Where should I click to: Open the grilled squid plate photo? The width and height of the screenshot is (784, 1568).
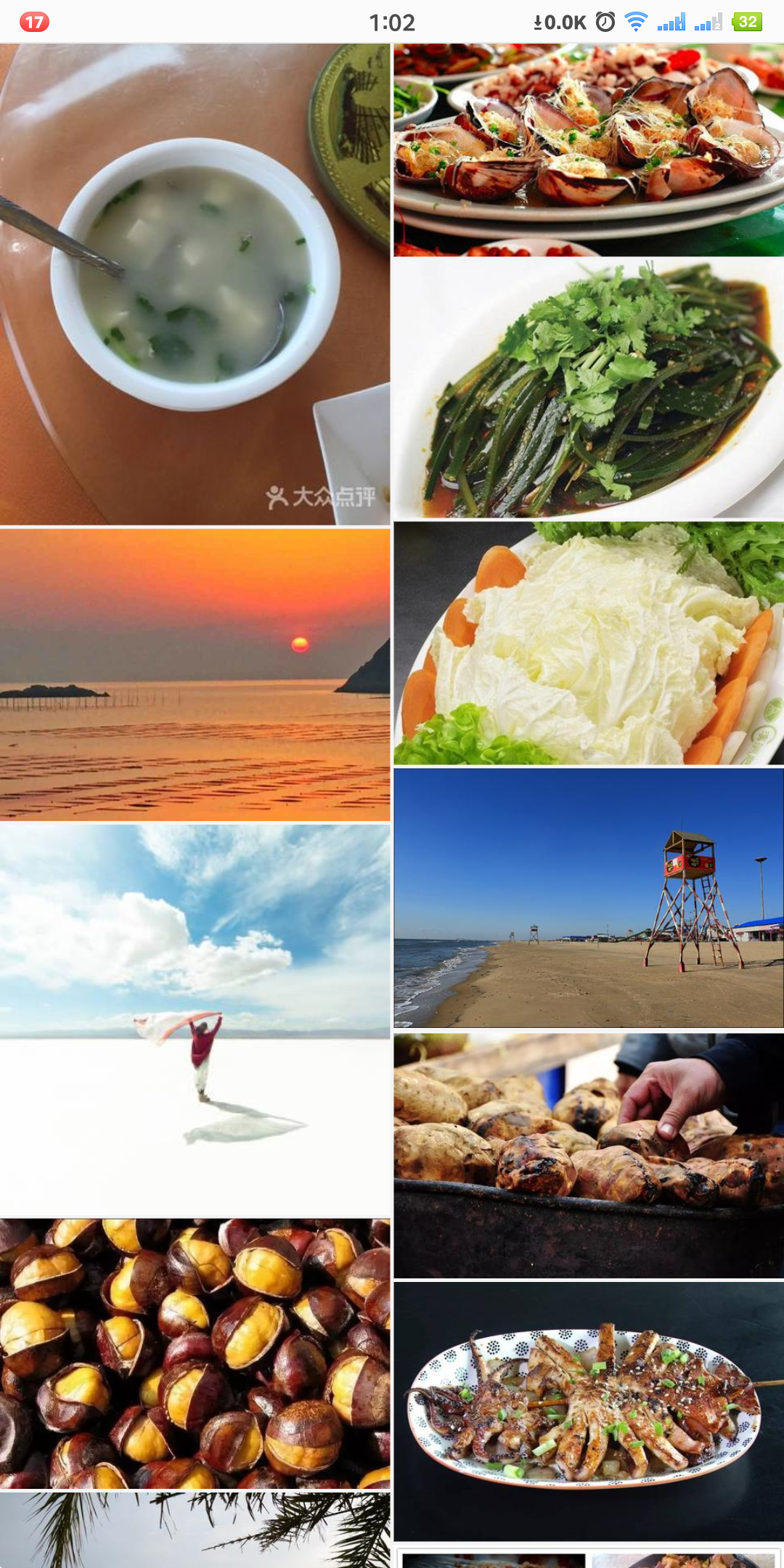[589, 1411]
